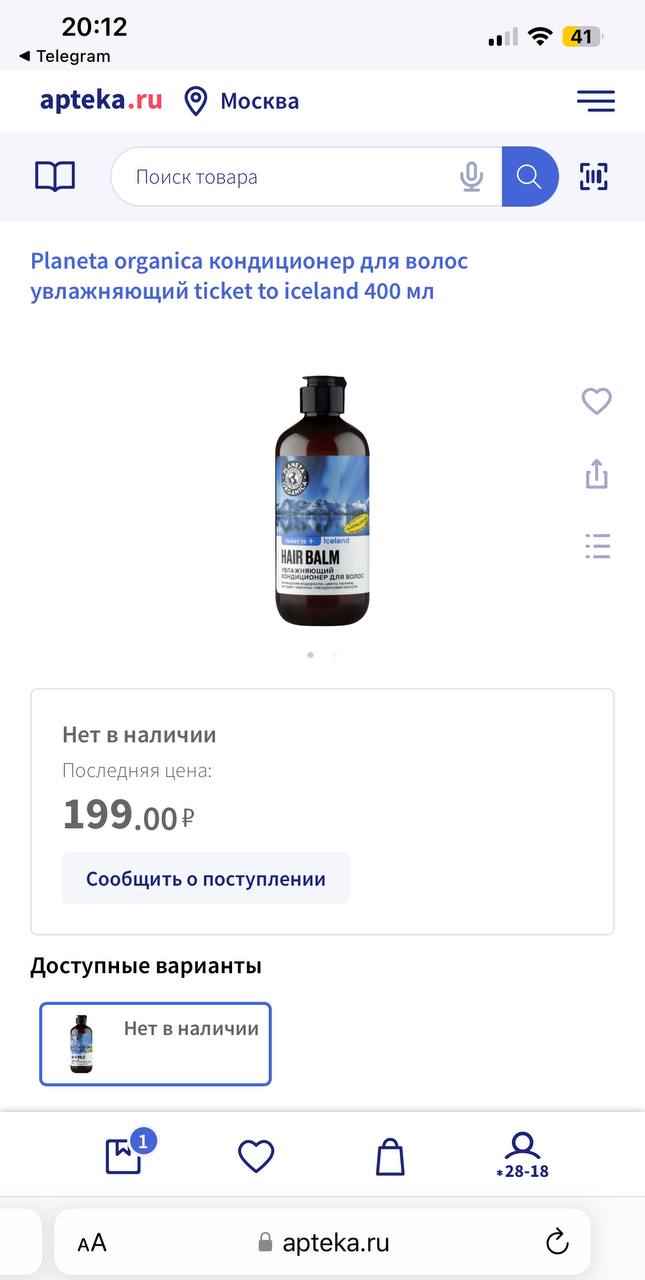The image size is (645, 1280).
Task: Tap Сообщить о поступлении button
Action: click(206, 879)
